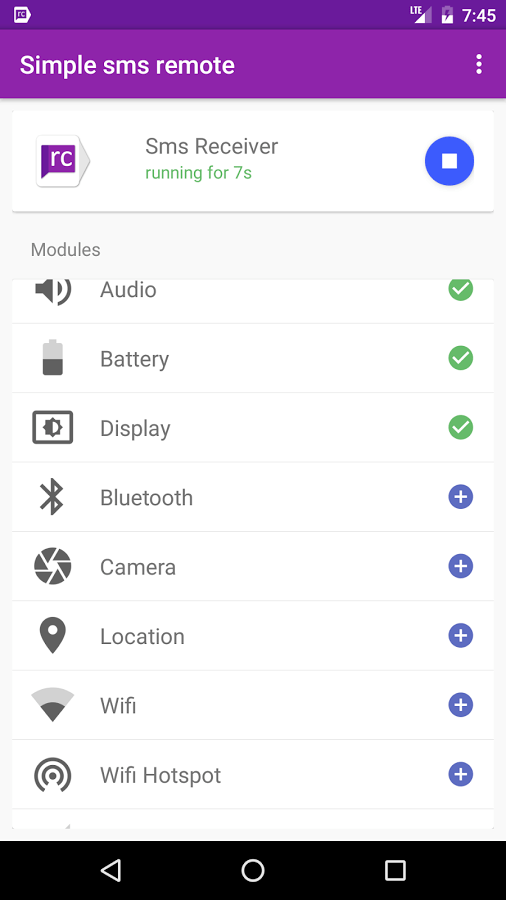The width and height of the screenshot is (506, 900).
Task: Add the Location module
Action: [460, 636]
